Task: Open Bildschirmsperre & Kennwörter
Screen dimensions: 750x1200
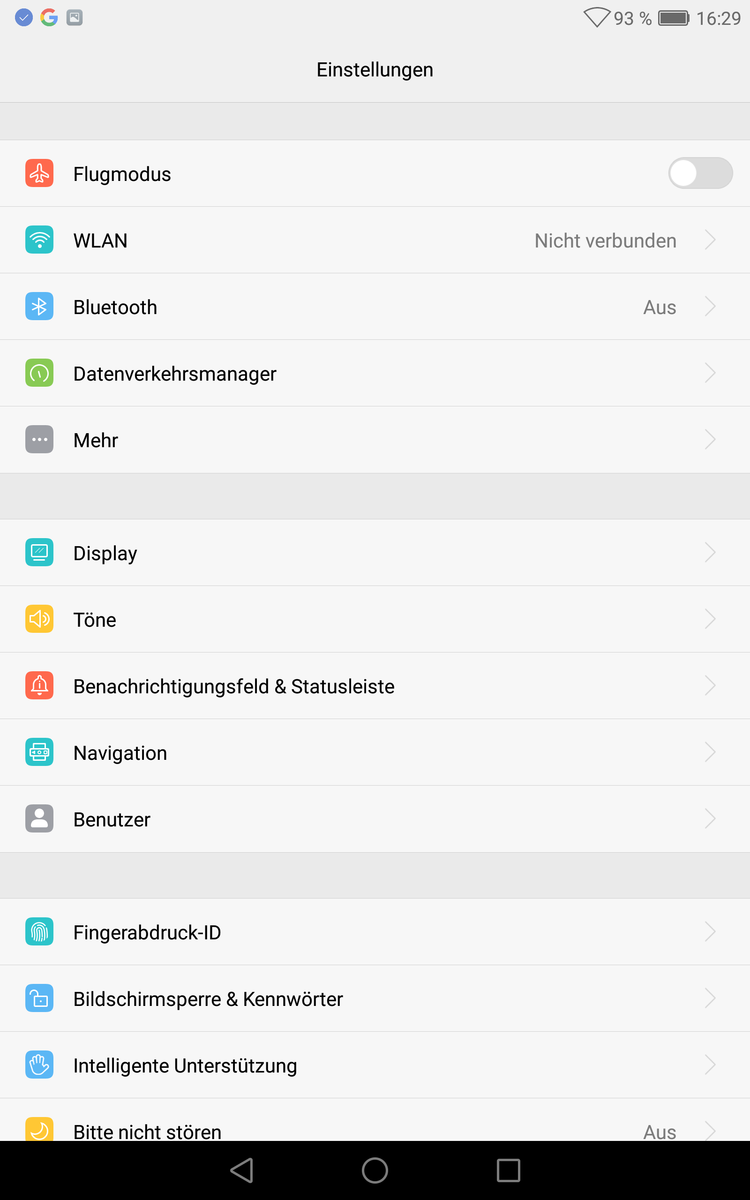Action: [x=375, y=998]
